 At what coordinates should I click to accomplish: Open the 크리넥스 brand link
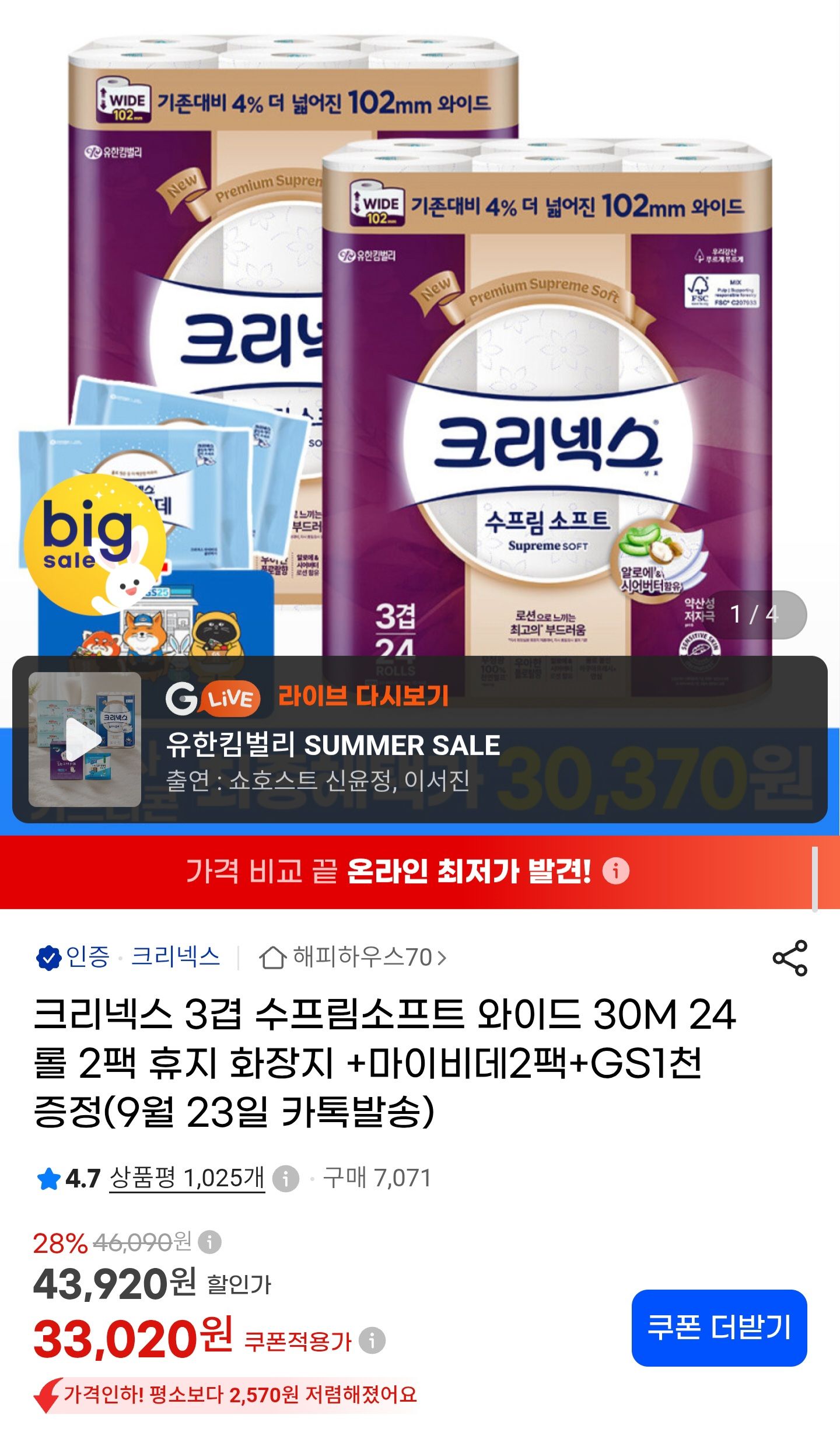click(x=175, y=956)
